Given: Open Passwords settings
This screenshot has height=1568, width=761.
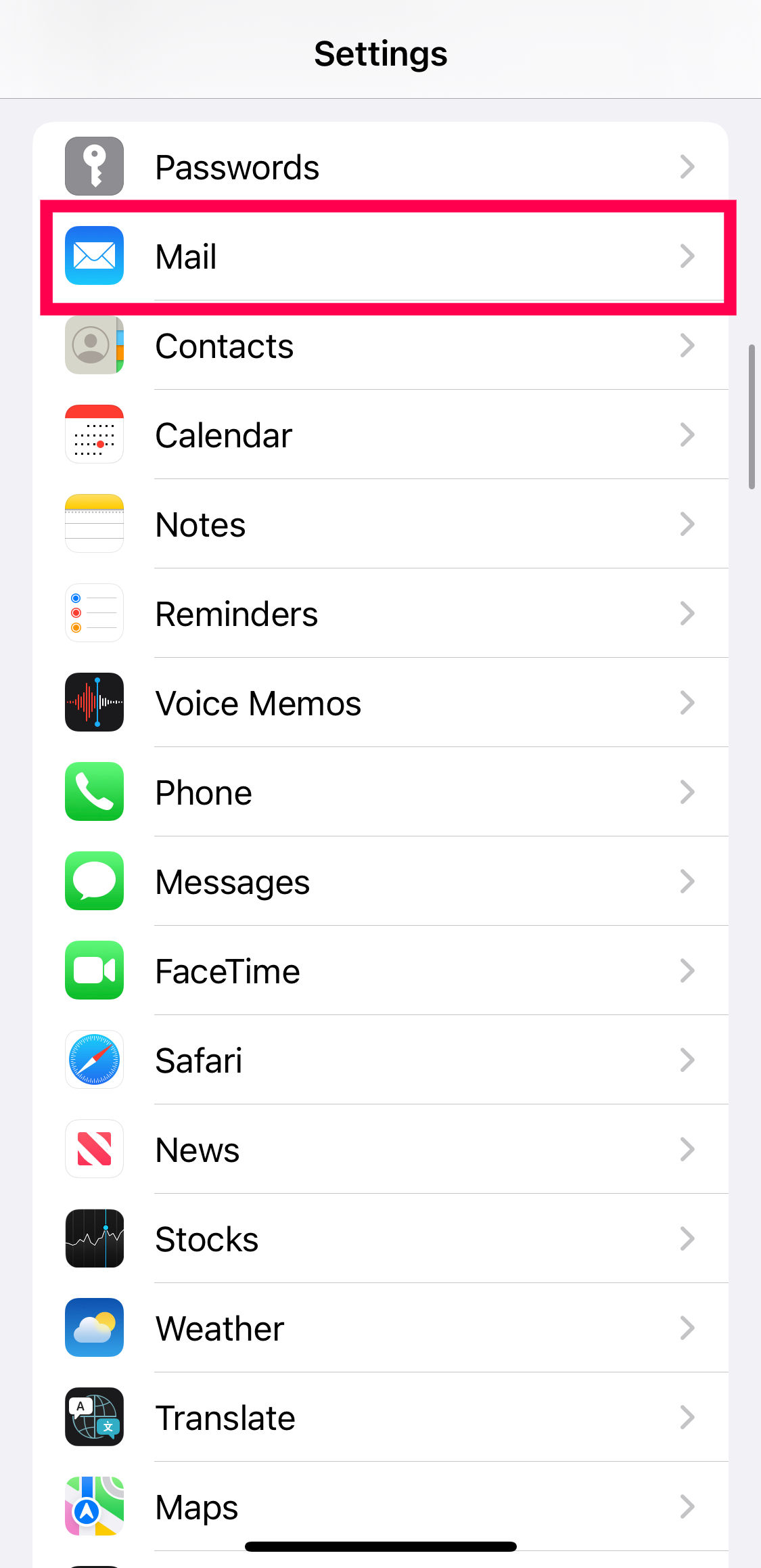Looking at the screenshot, I should (x=380, y=167).
